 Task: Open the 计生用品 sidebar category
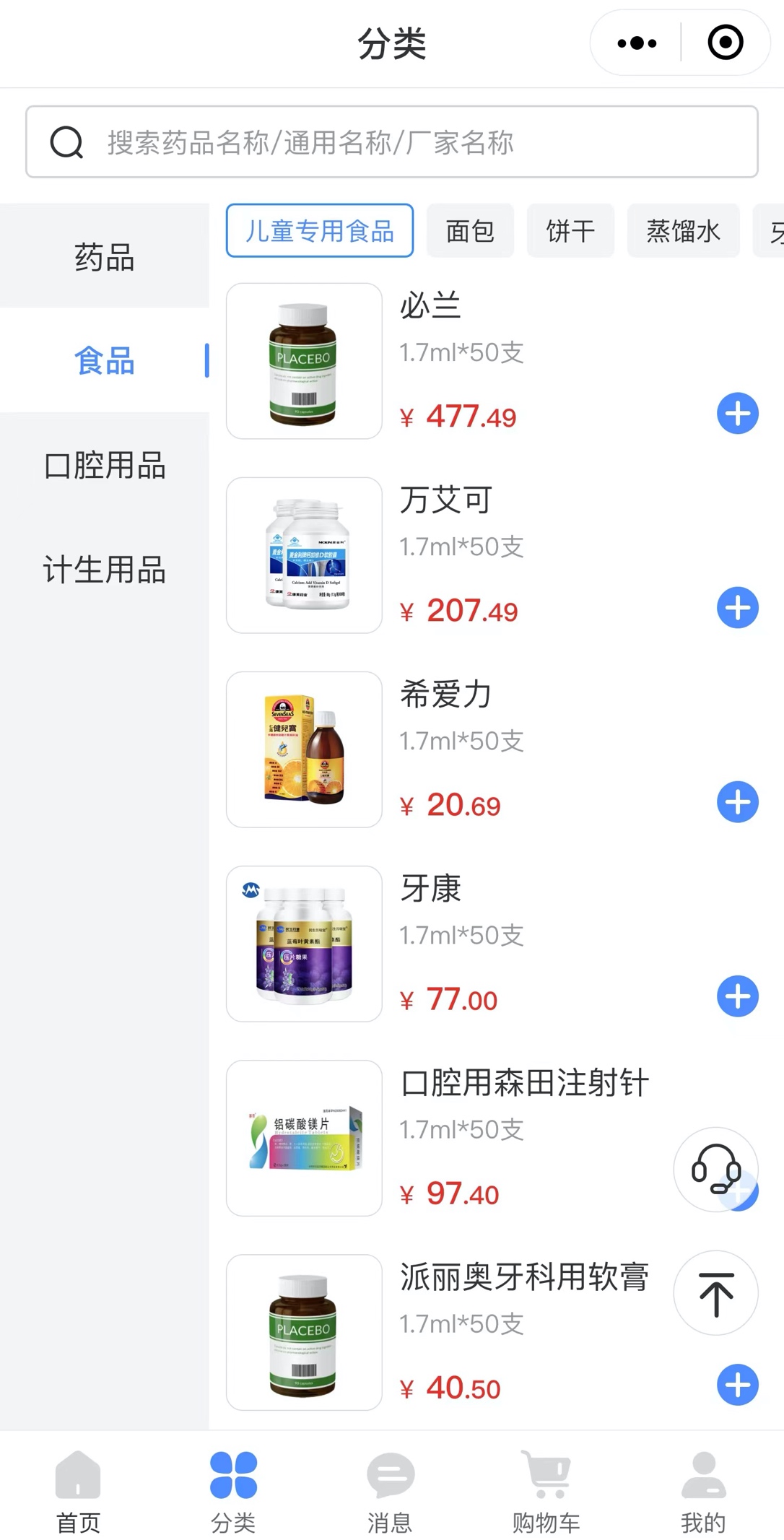[105, 570]
